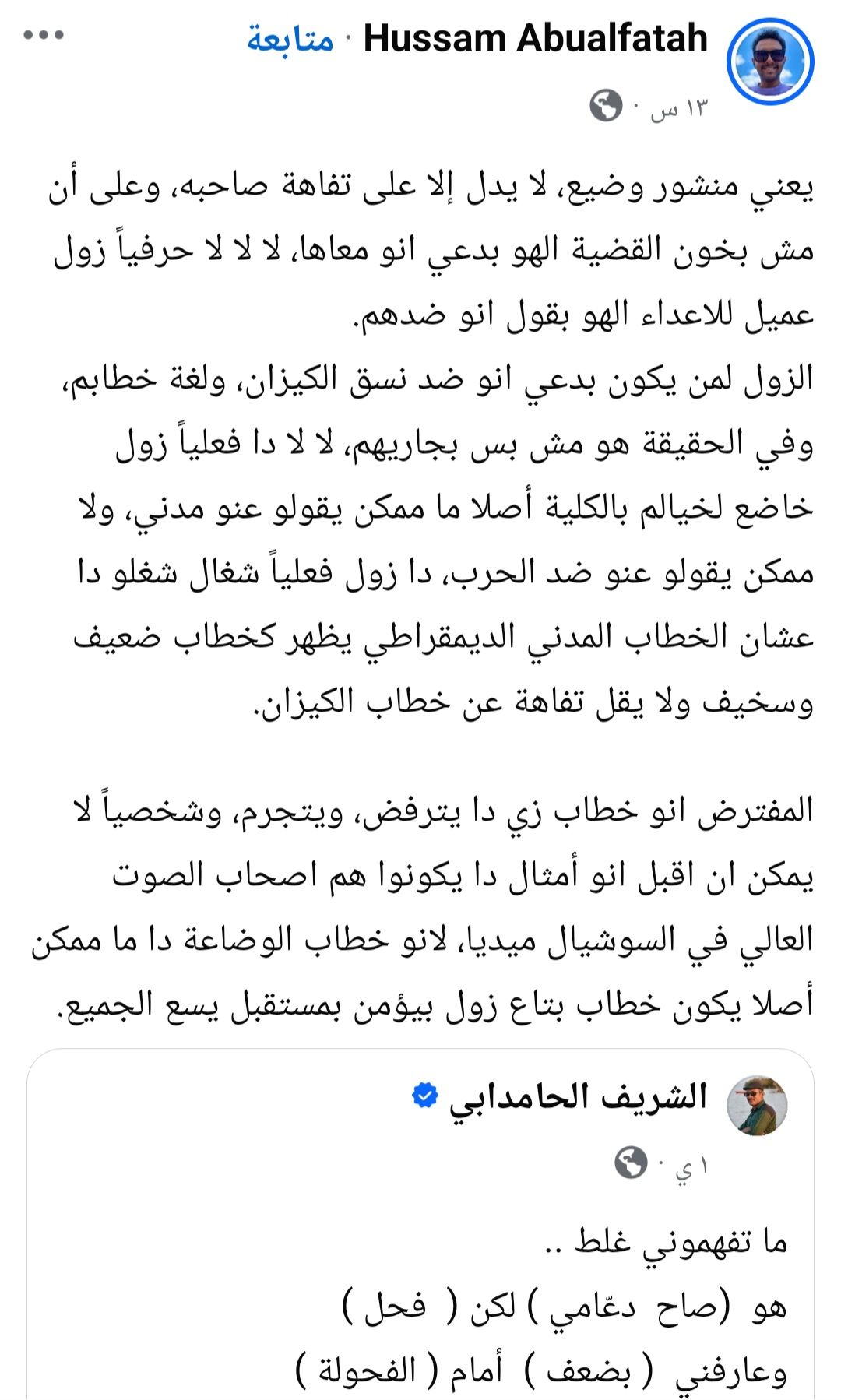
Task: Open الشريف الحامدابي's profile from name
Action: [x=578, y=1097]
